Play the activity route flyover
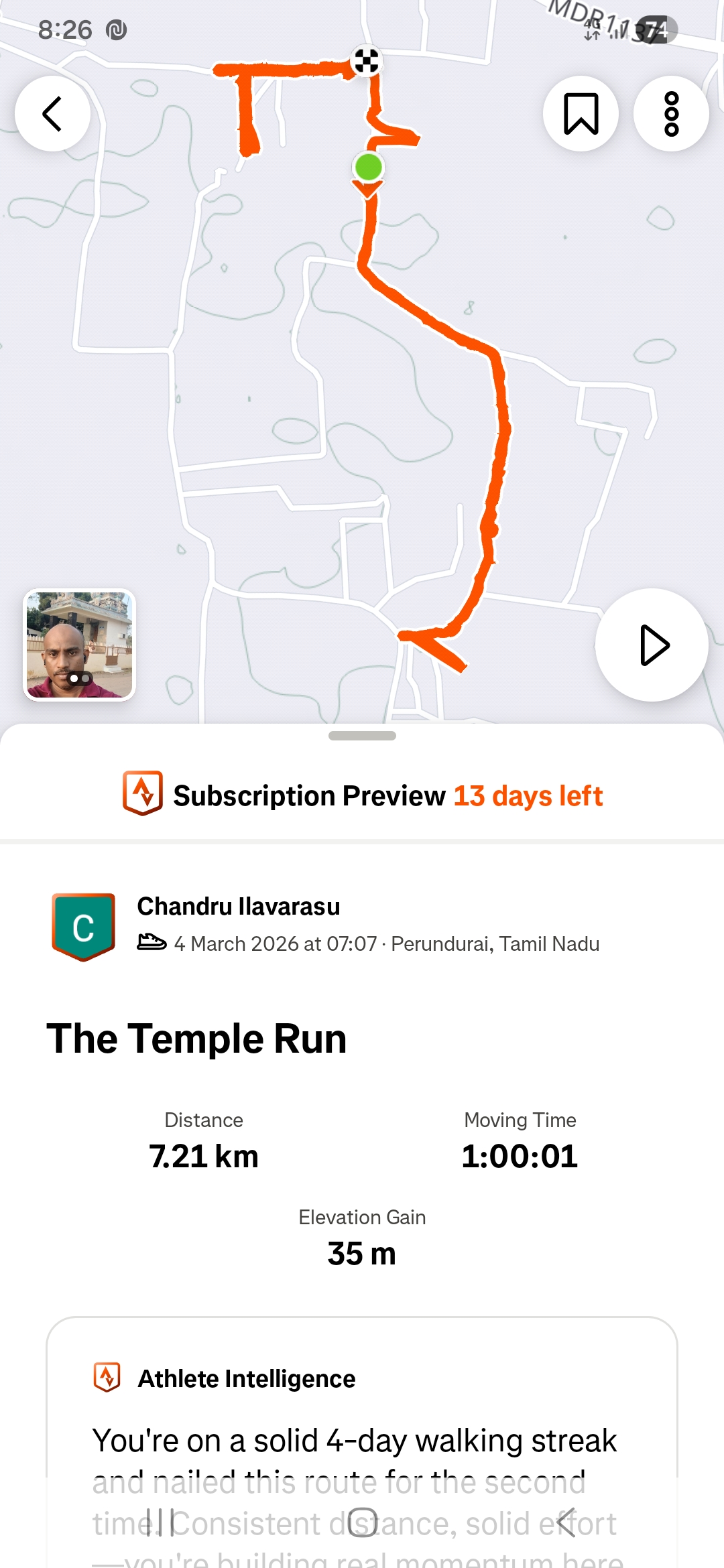Viewport: 724px width, 1568px height. coord(652,645)
